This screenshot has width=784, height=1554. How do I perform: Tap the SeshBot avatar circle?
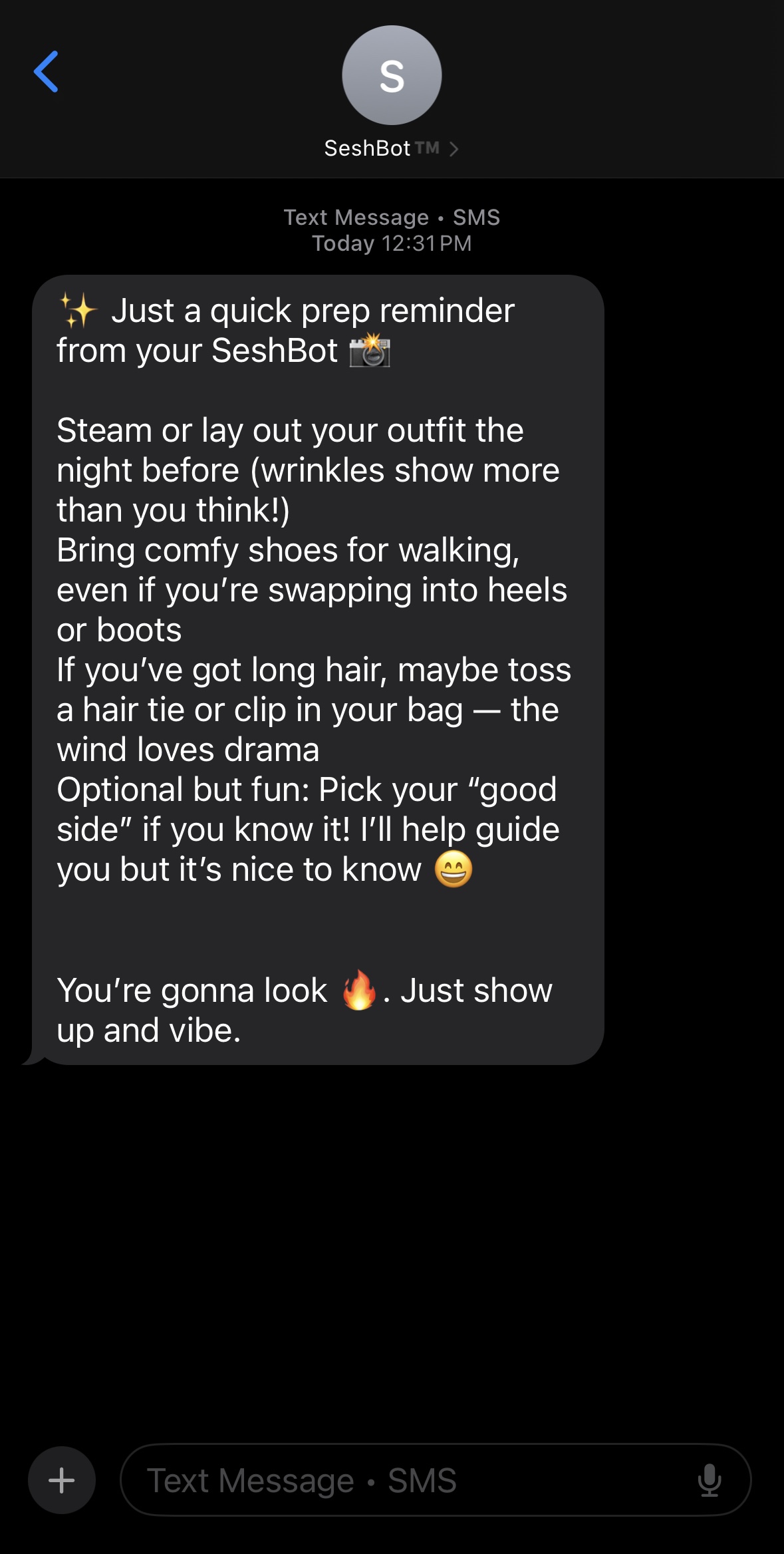pos(392,76)
